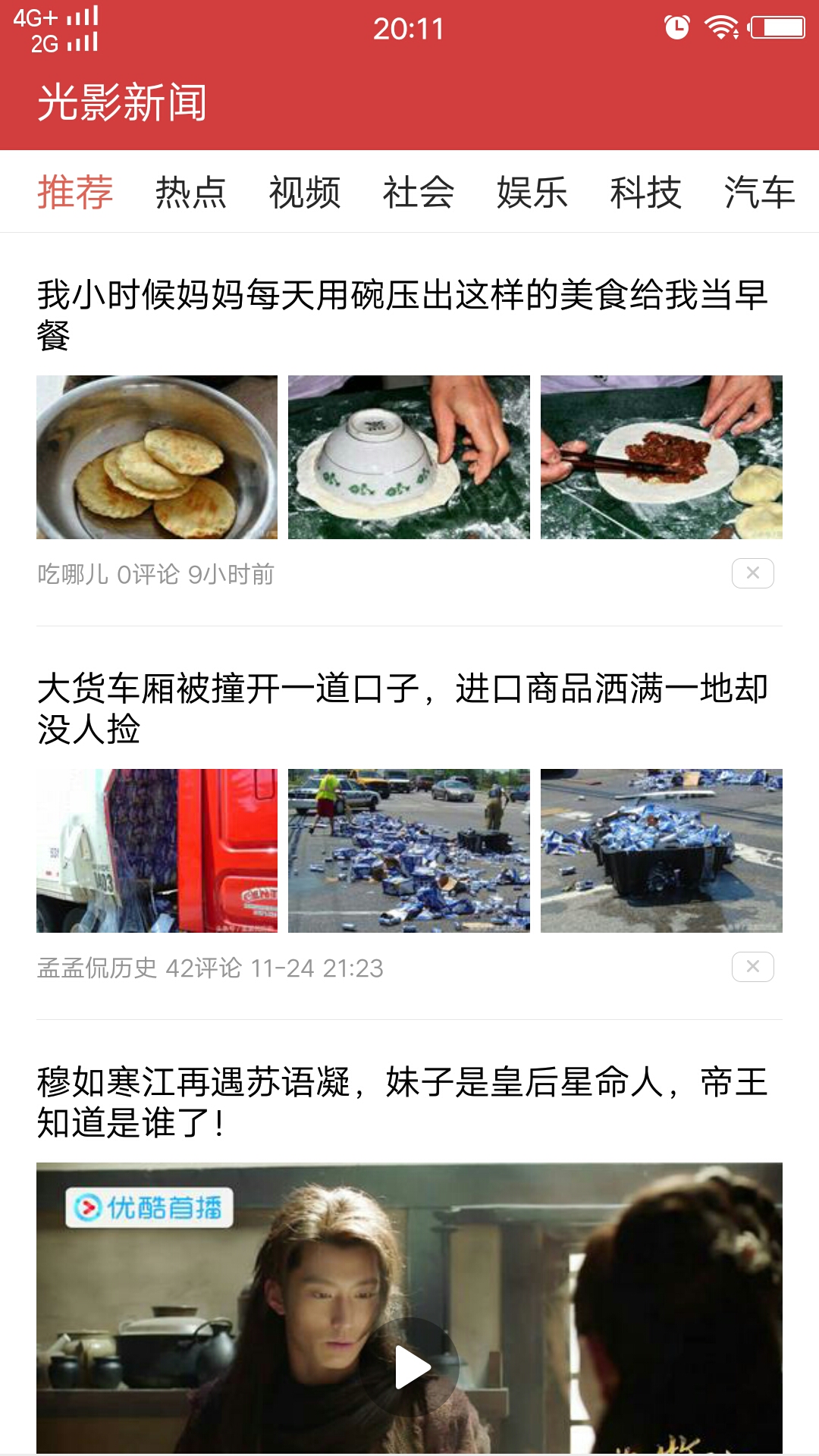Open the 汽车 tab
Screen dimensions: 819x1456
759,192
